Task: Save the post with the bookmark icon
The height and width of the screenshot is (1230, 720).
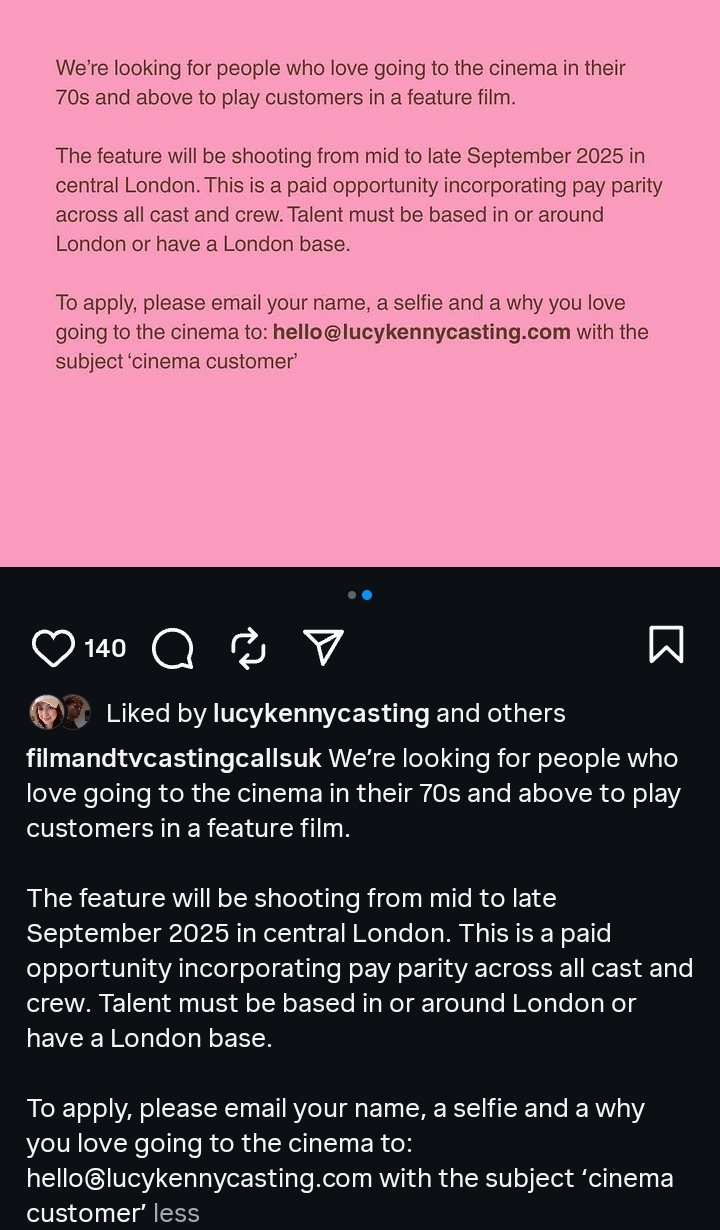Action: [x=666, y=645]
